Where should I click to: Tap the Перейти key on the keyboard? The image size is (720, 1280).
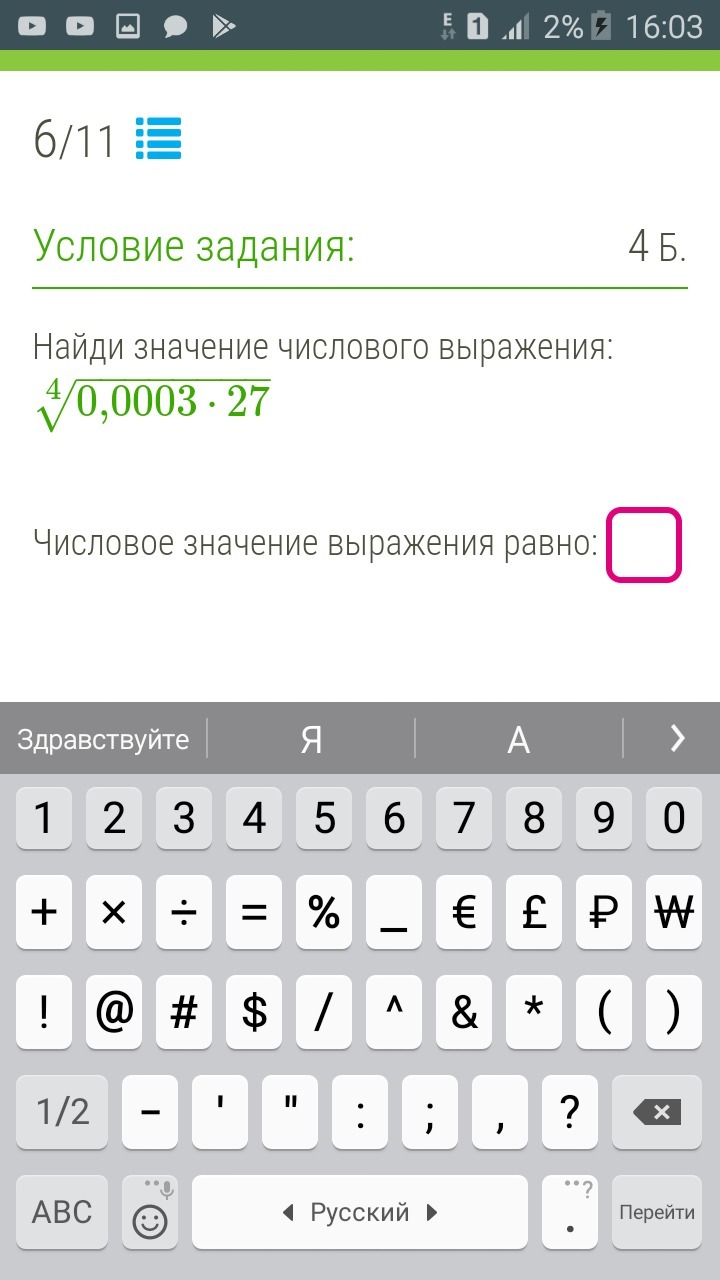pos(656,1212)
